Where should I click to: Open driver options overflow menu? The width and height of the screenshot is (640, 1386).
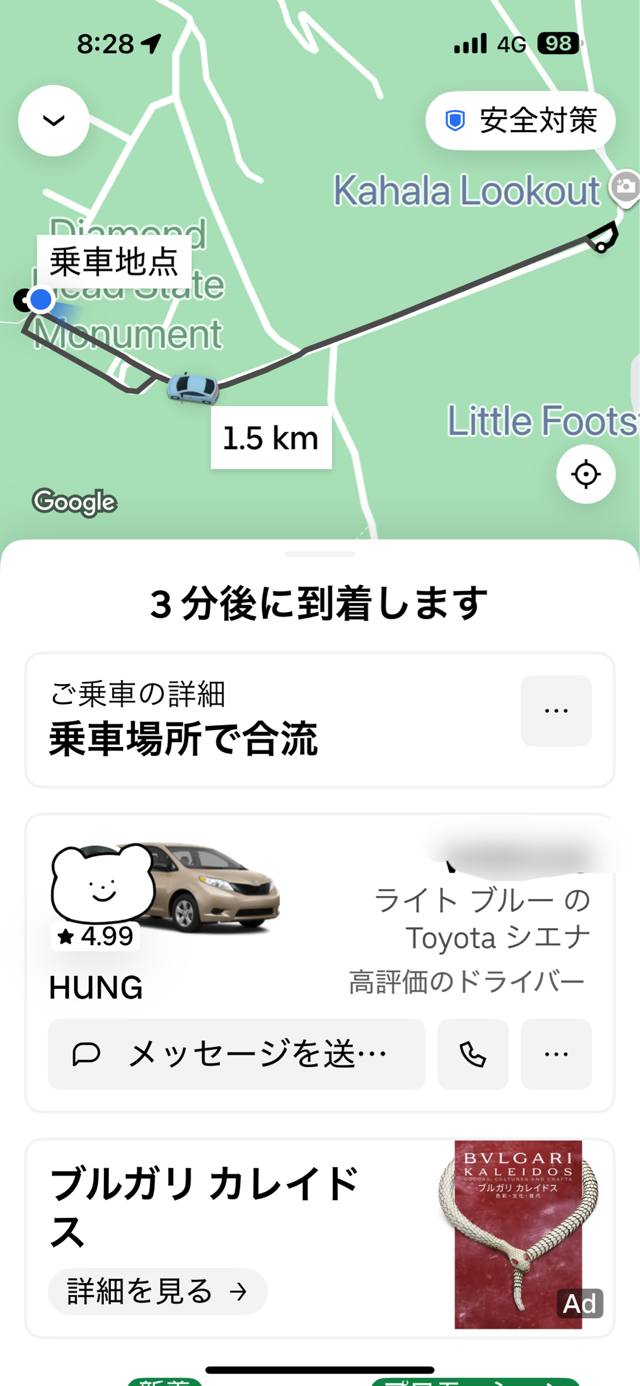pyautogui.click(x=556, y=1054)
